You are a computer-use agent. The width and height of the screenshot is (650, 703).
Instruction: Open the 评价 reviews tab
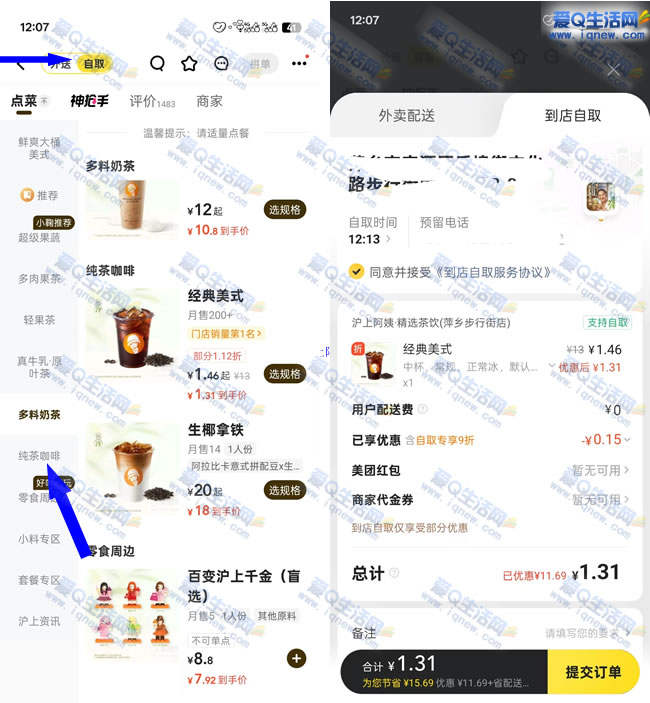pos(151,101)
